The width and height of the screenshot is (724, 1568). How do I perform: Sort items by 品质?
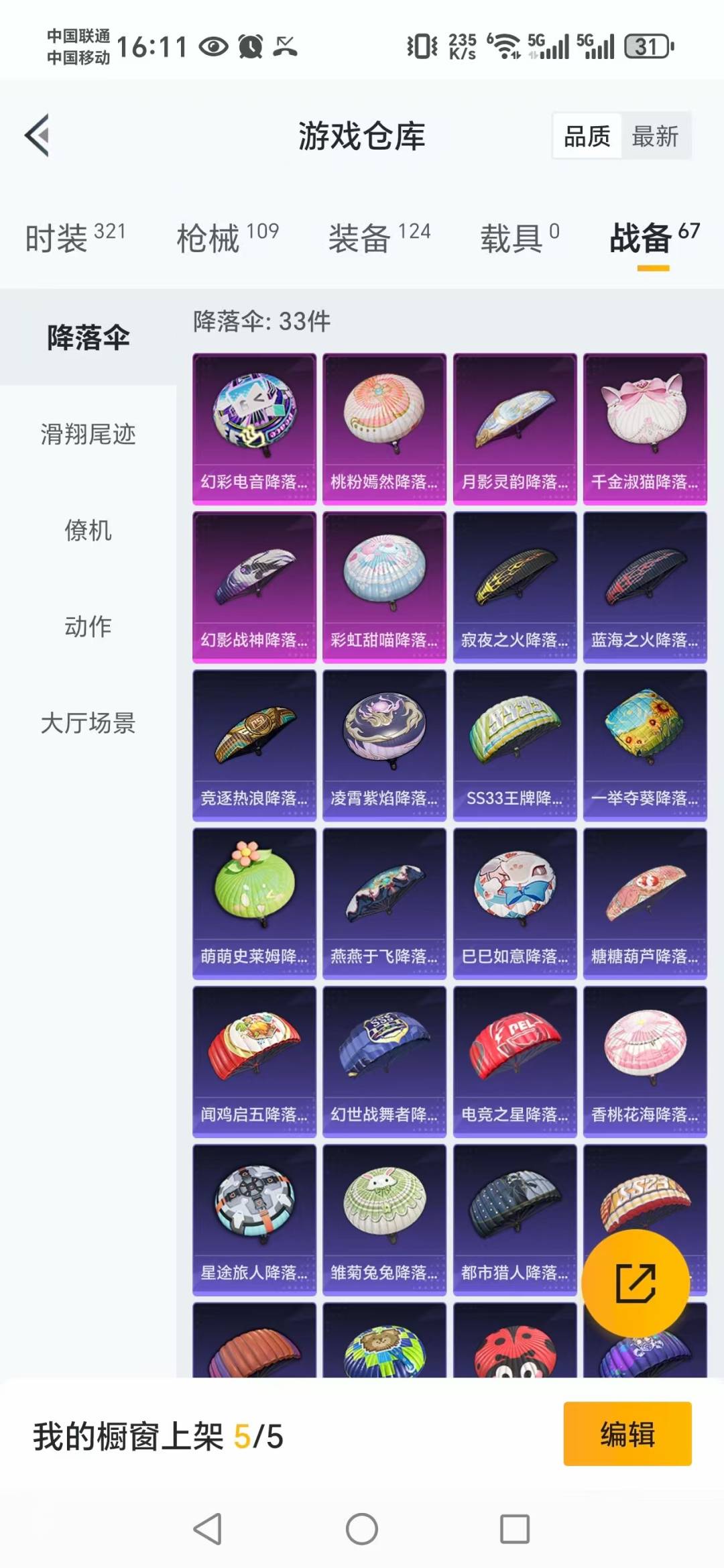click(x=587, y=136)
